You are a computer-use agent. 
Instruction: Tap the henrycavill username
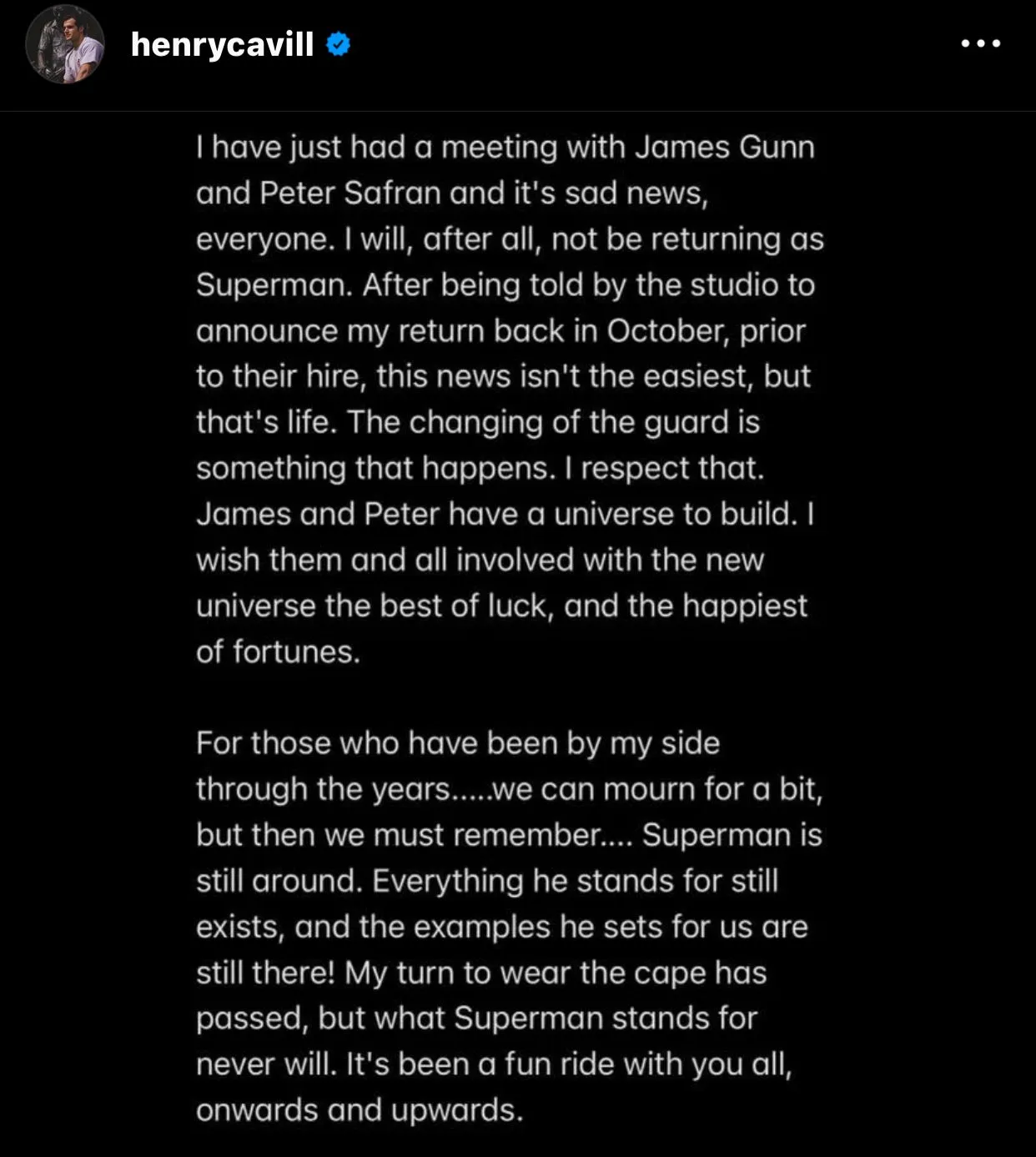[222, 44]
